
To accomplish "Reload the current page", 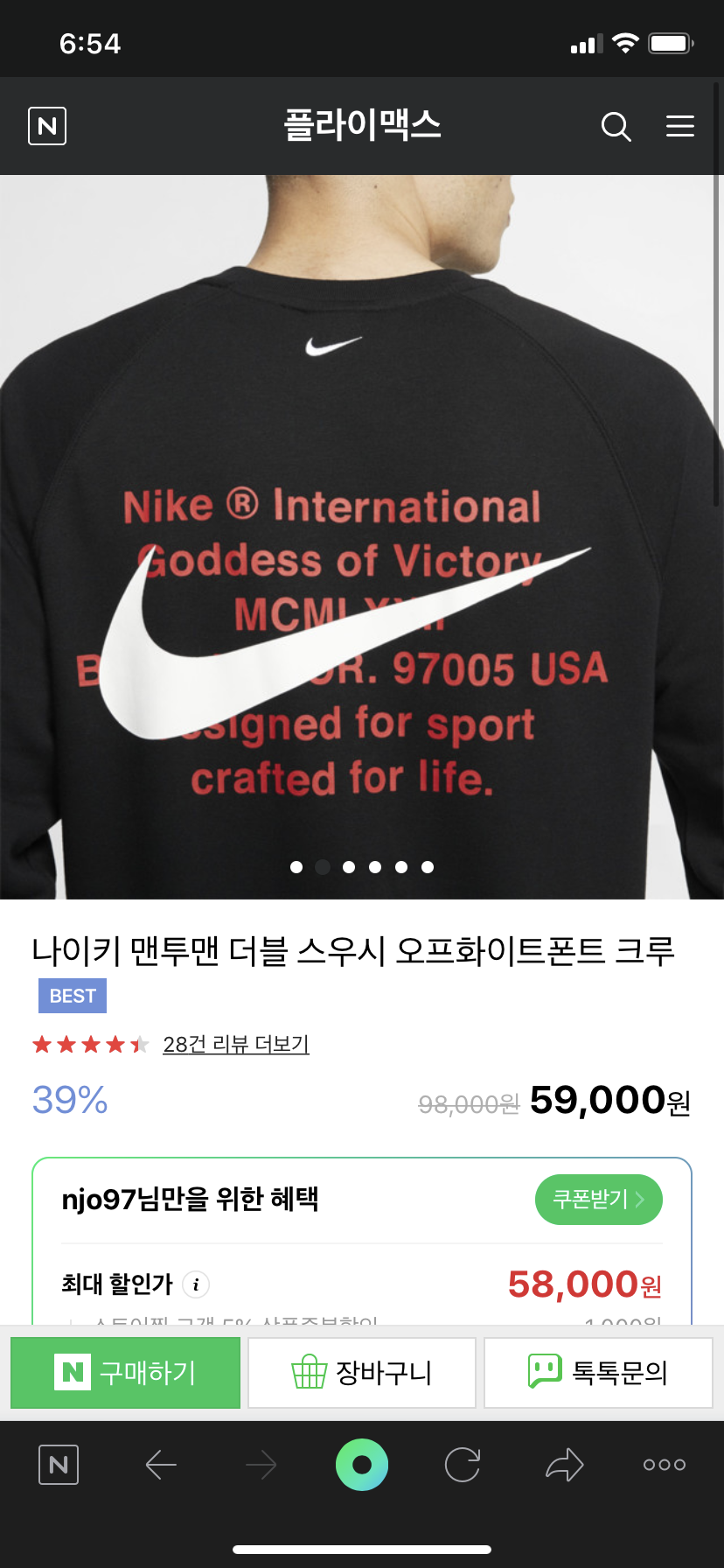I will [463, 1465].
